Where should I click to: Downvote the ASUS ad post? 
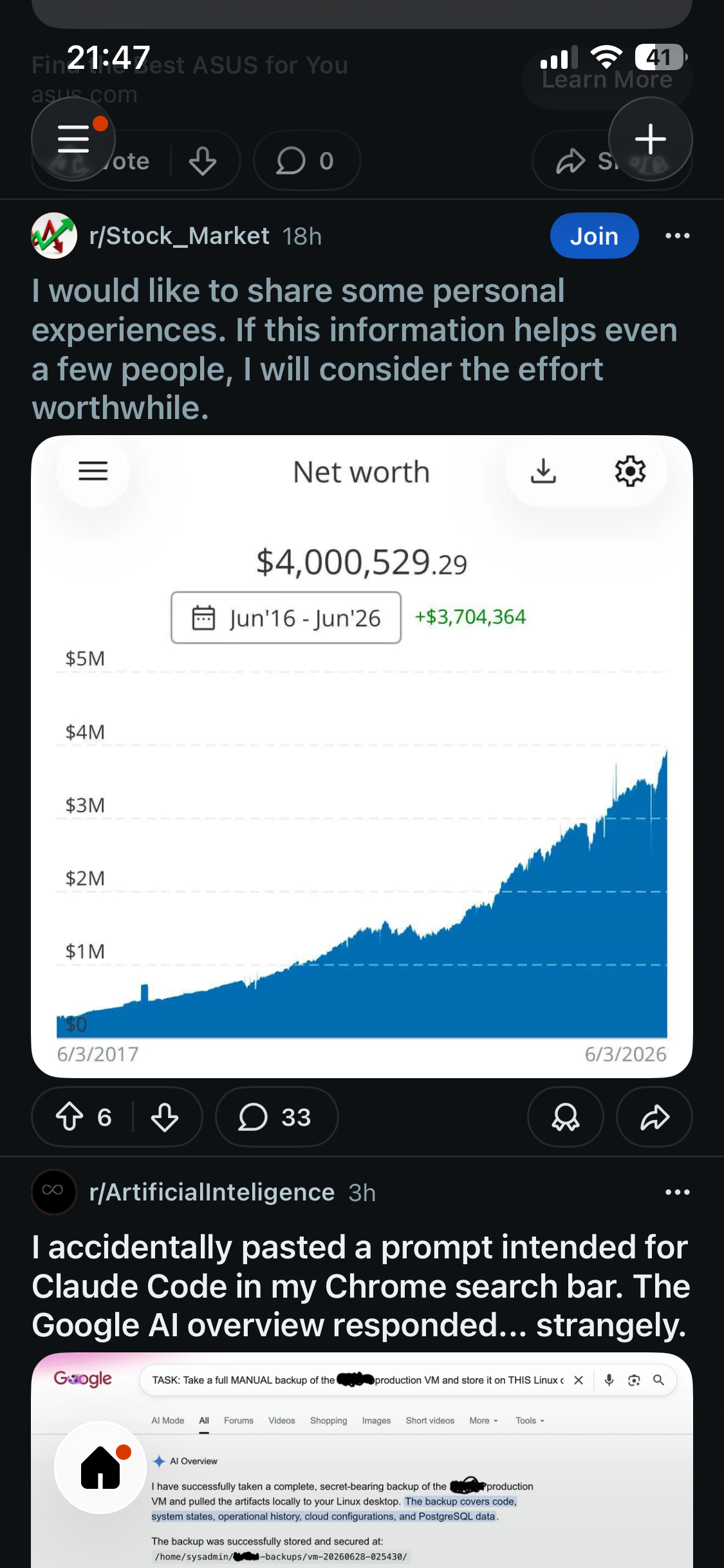tap(202, 161)
